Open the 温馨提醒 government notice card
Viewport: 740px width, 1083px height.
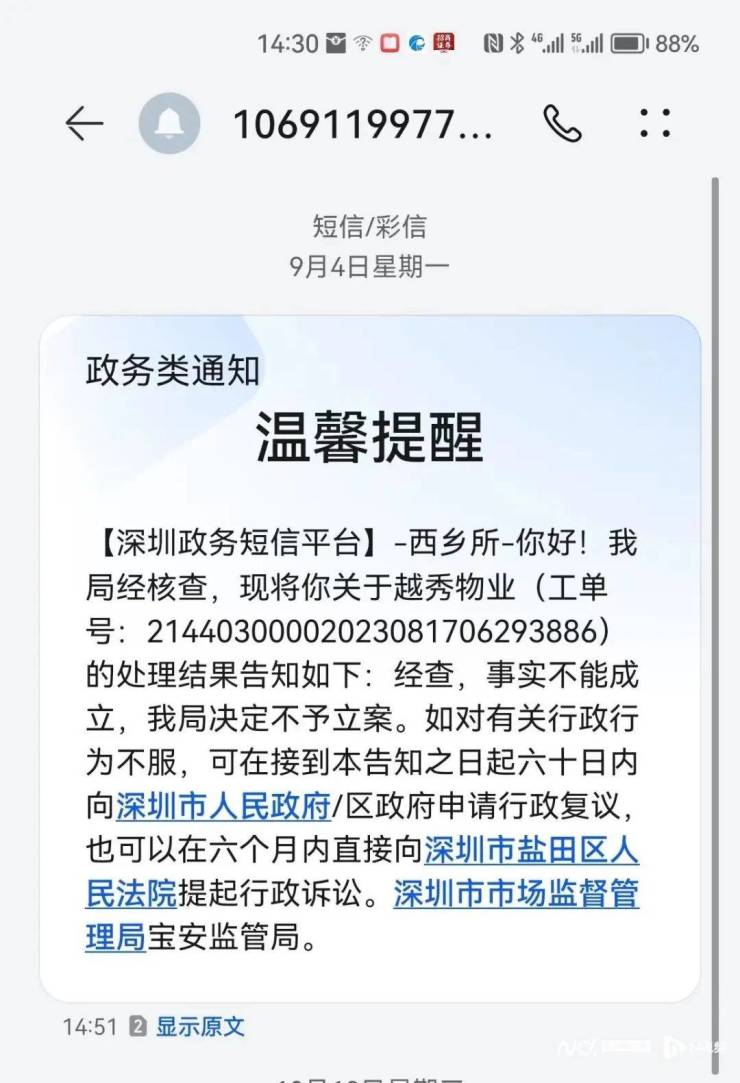[x=369, y=438]
